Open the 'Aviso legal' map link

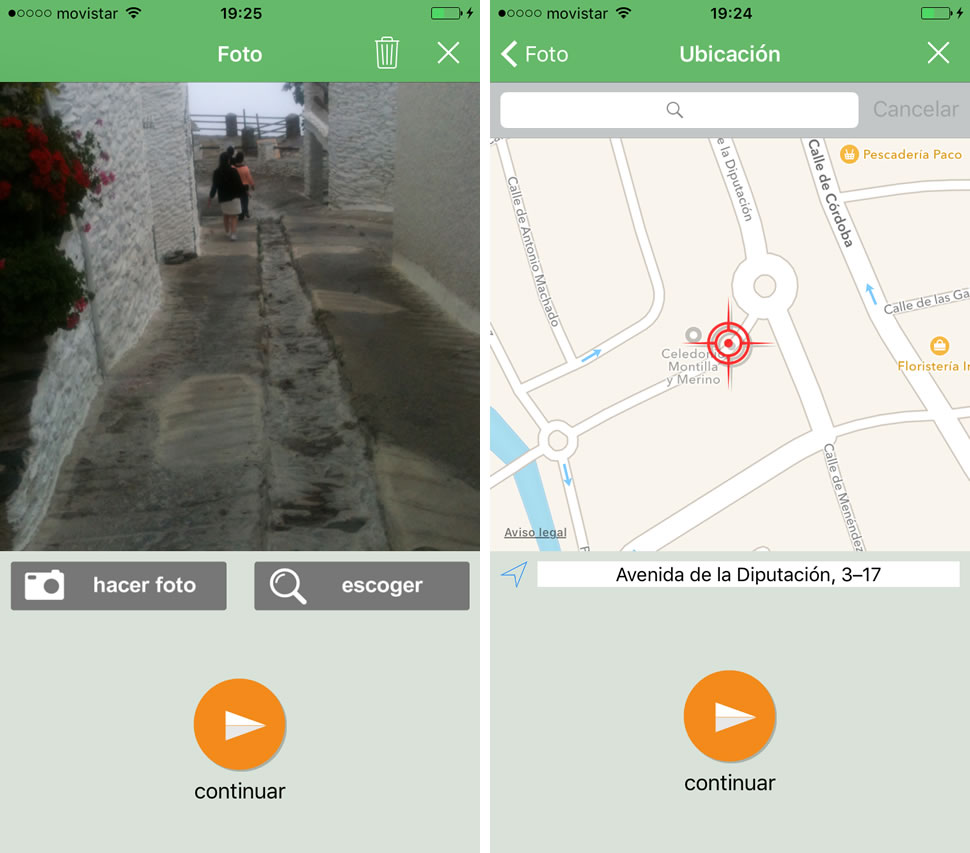click(x=535, y=533)
